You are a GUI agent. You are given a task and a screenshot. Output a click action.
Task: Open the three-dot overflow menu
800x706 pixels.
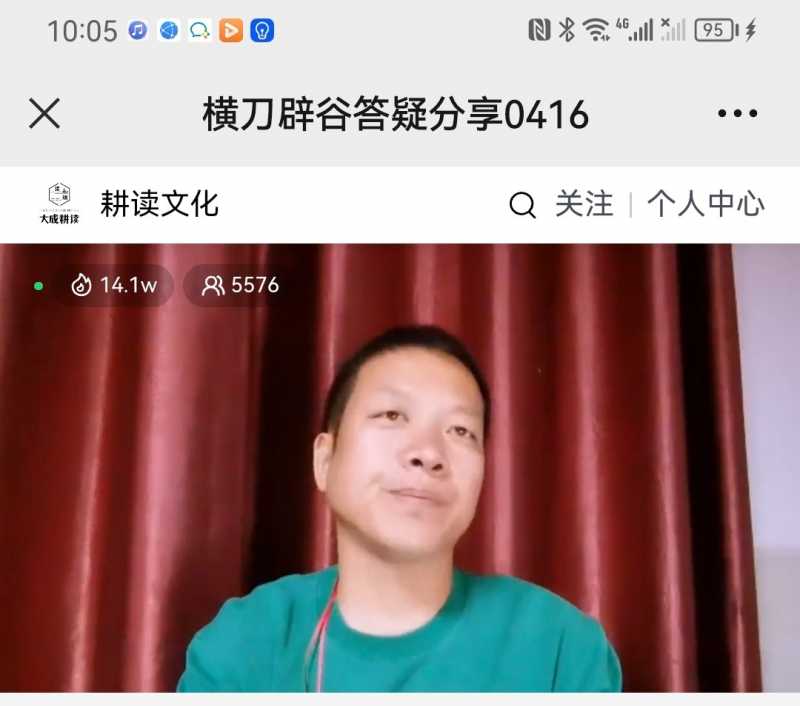click(737, 114)
